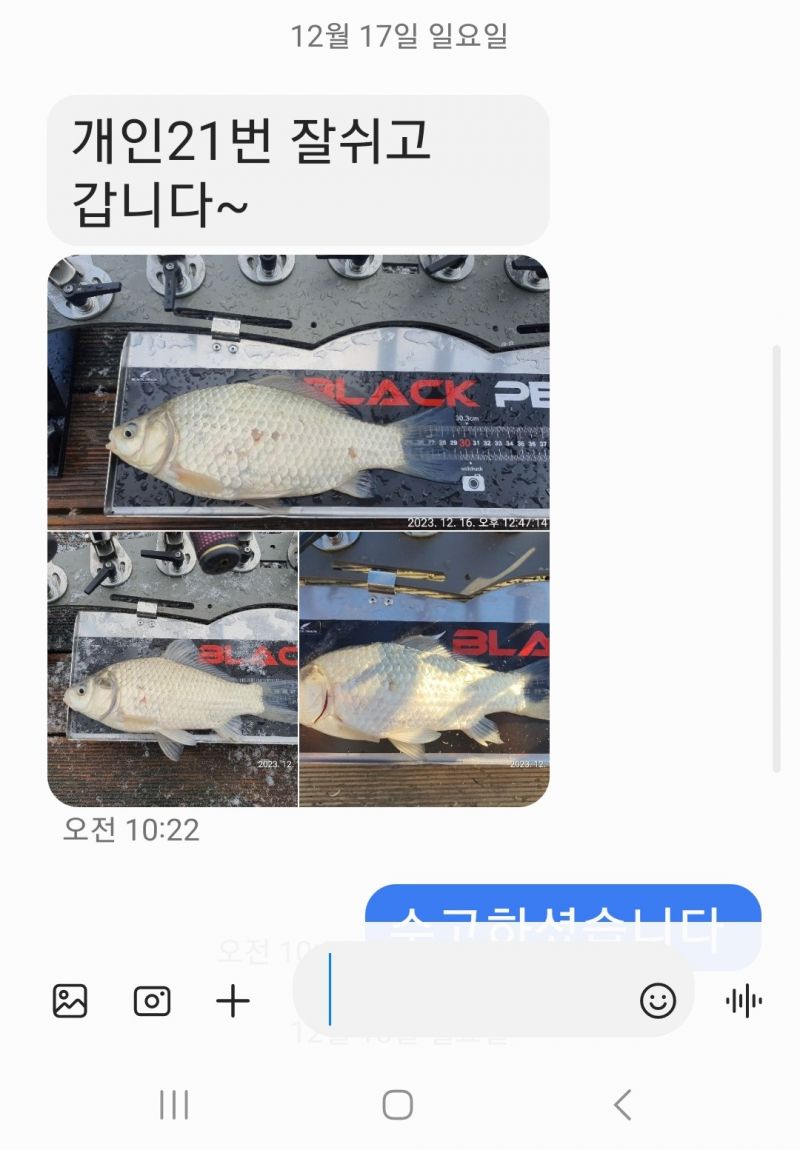Launch the camera to attach a photo
The width and height of the screenshot is (800, 1150).
[152, 1001]
